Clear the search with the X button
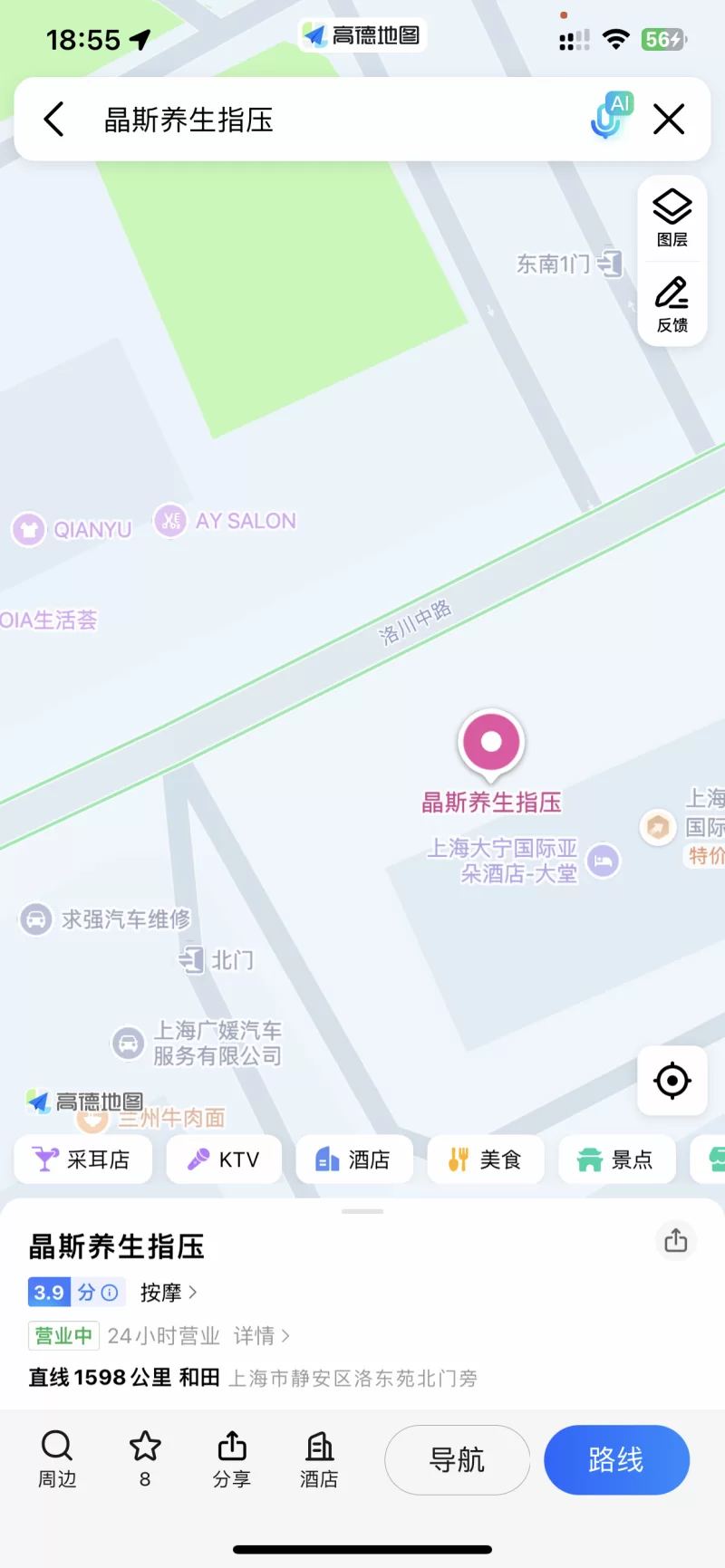The image size is (725, 1568). point(669,120)
